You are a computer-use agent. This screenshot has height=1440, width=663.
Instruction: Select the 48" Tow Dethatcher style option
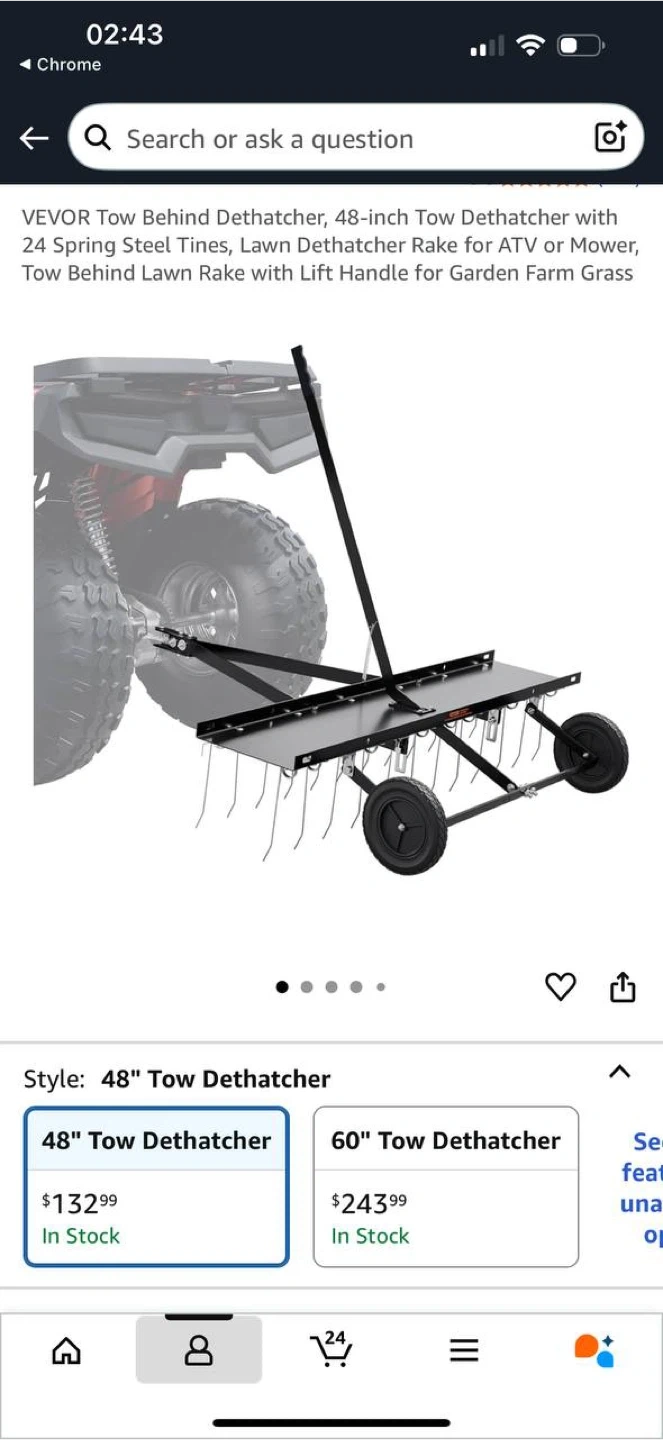pos(157,1186)
